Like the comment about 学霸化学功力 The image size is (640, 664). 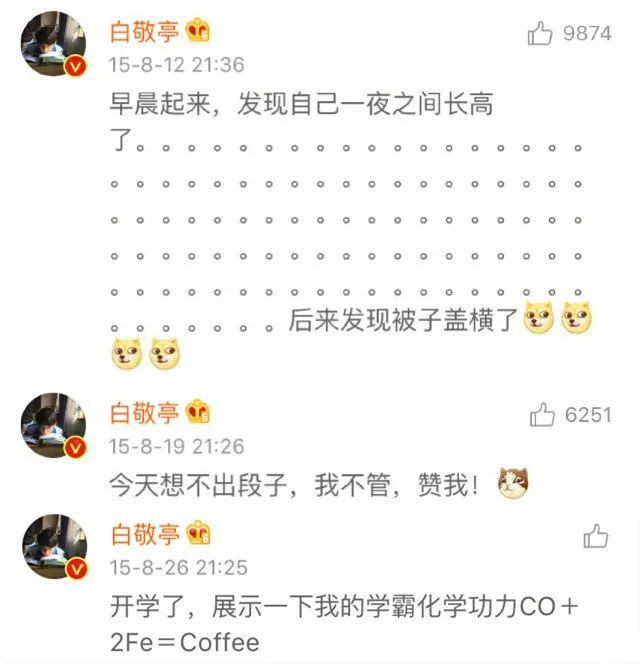point(596,536)
